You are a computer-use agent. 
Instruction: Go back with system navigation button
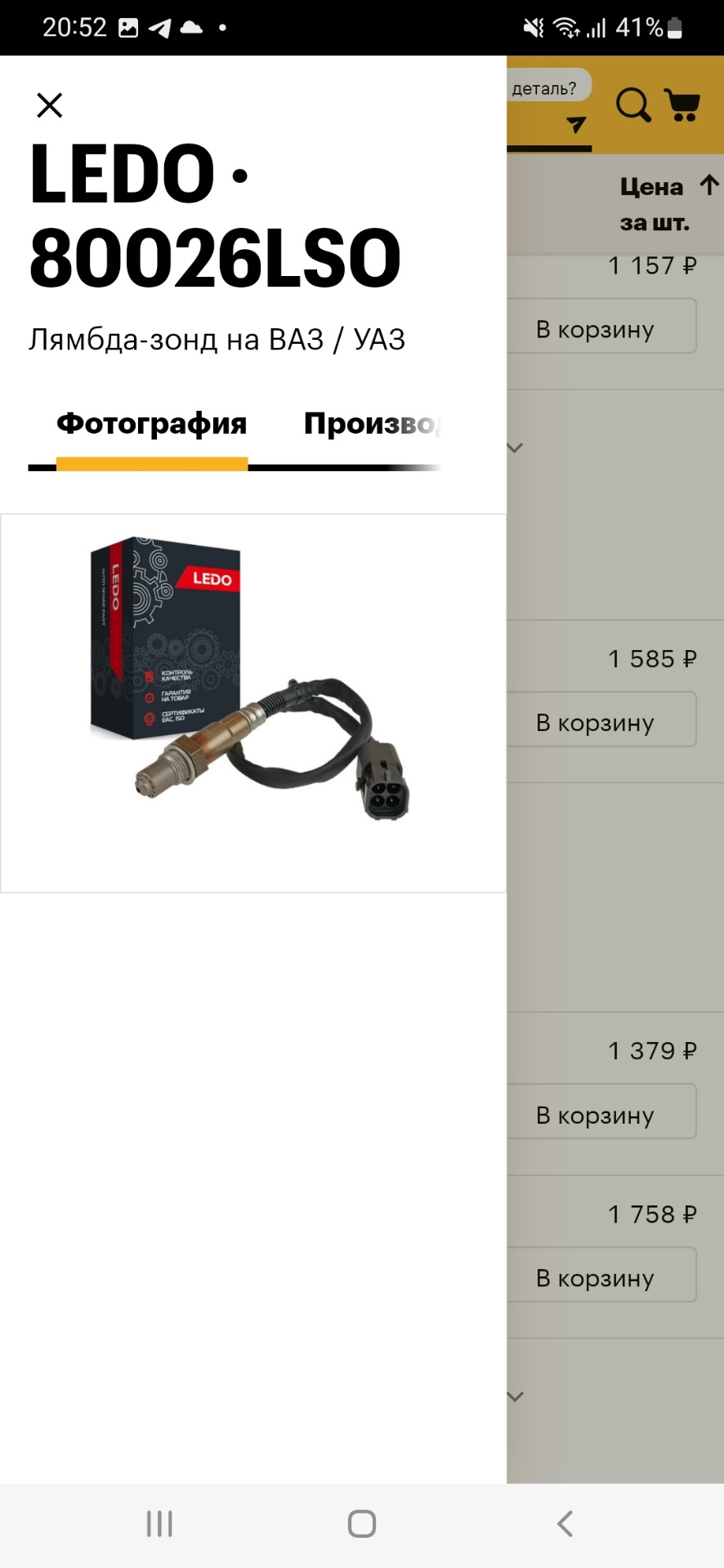pos(565,1524)
